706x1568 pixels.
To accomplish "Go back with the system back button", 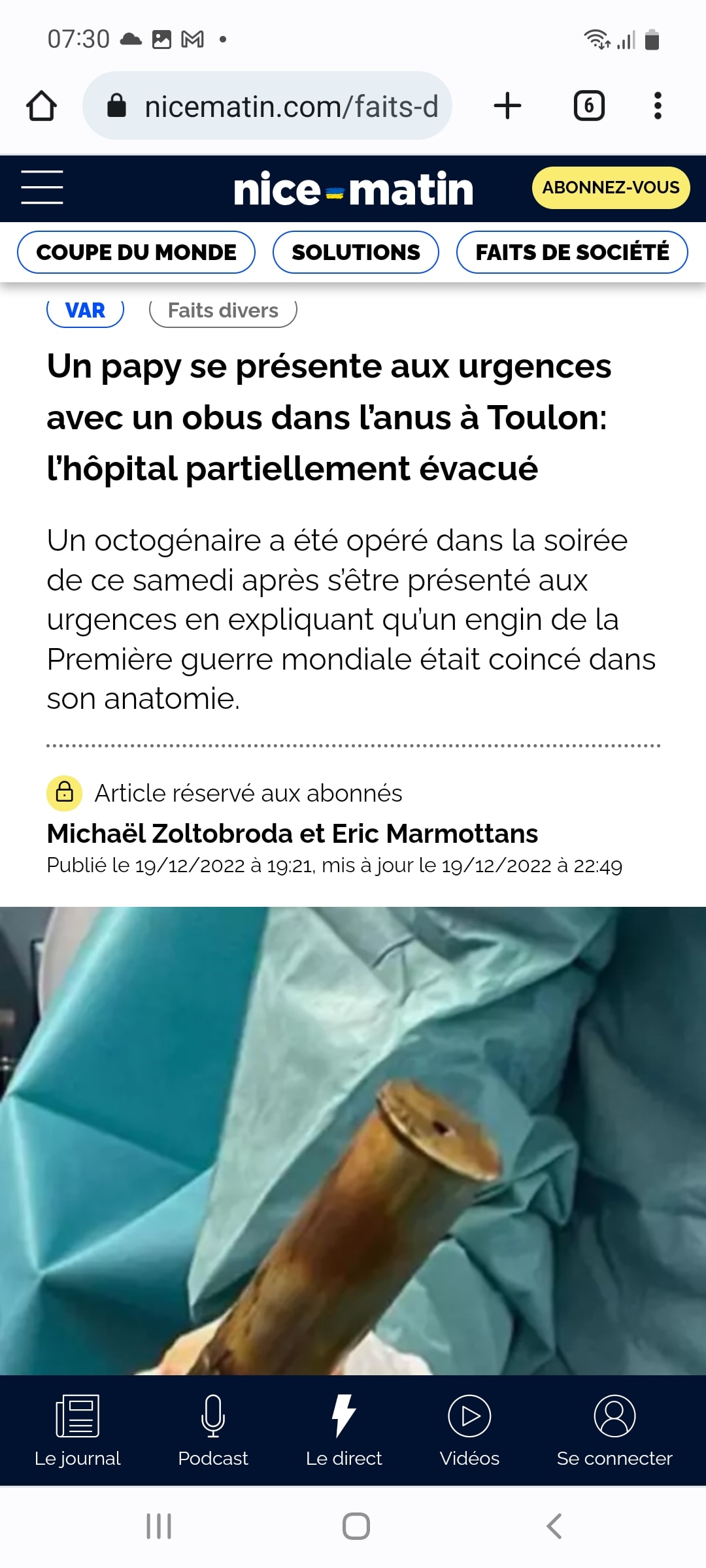I will pyautogui.click(x=554, y=1526).
